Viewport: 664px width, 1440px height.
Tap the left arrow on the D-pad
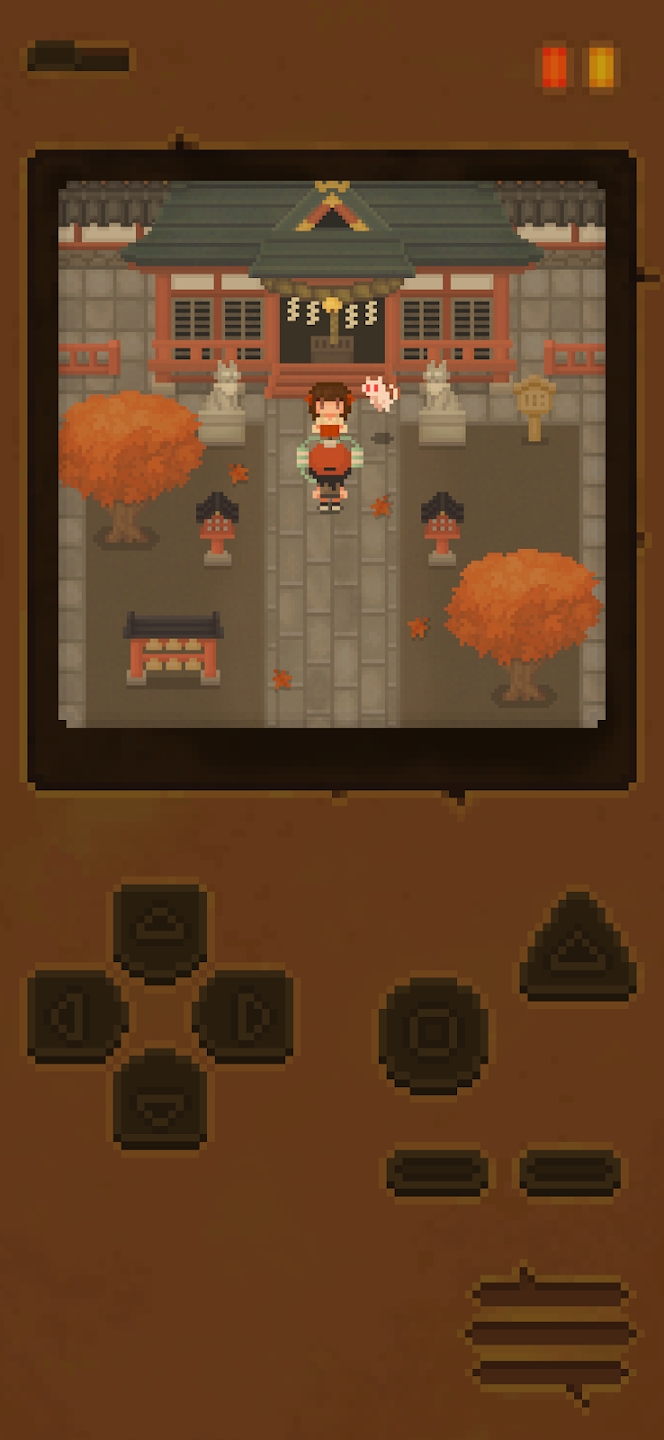pos(77,1015)
